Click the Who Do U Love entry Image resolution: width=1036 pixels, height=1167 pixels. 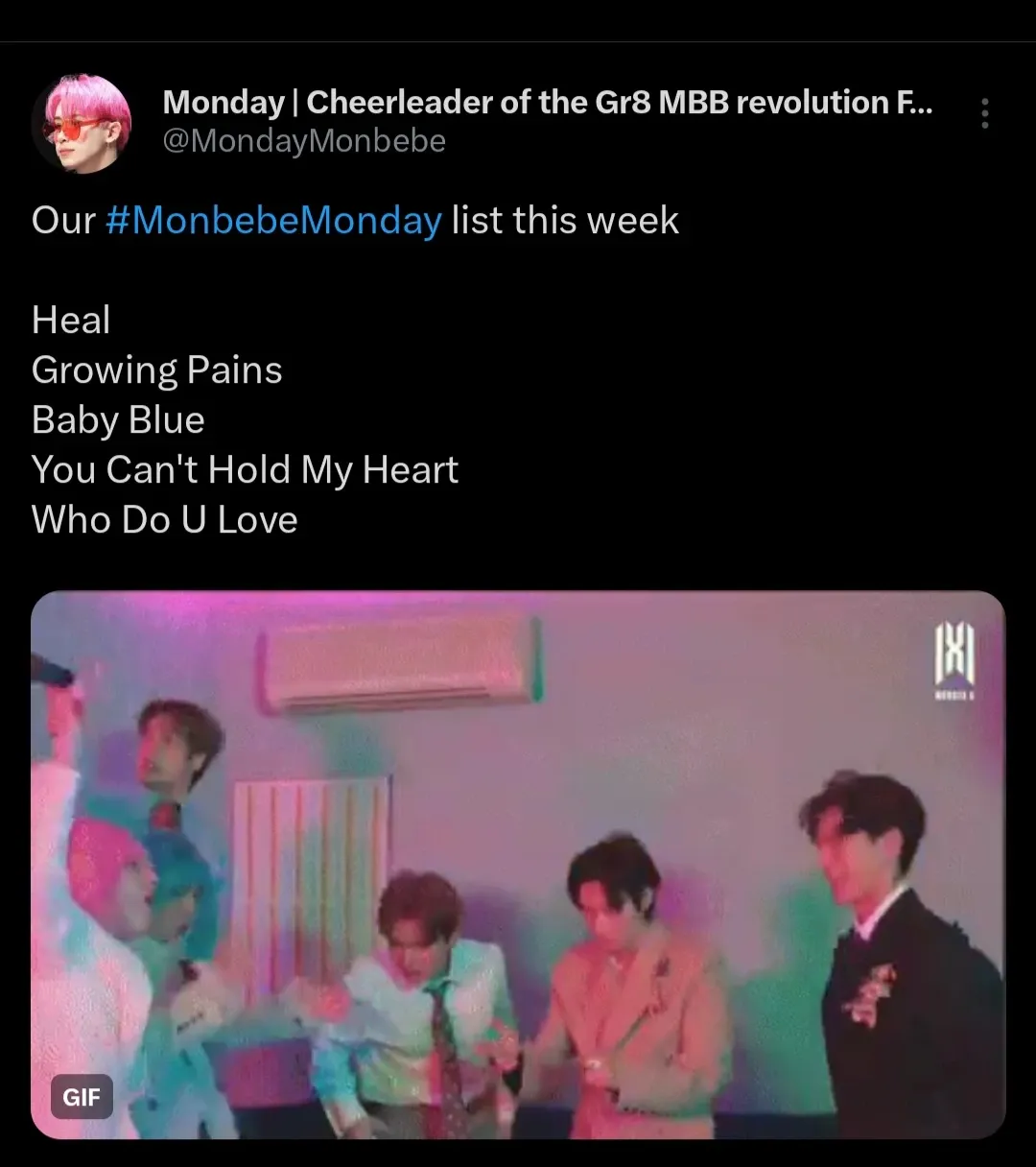[164, 519]
